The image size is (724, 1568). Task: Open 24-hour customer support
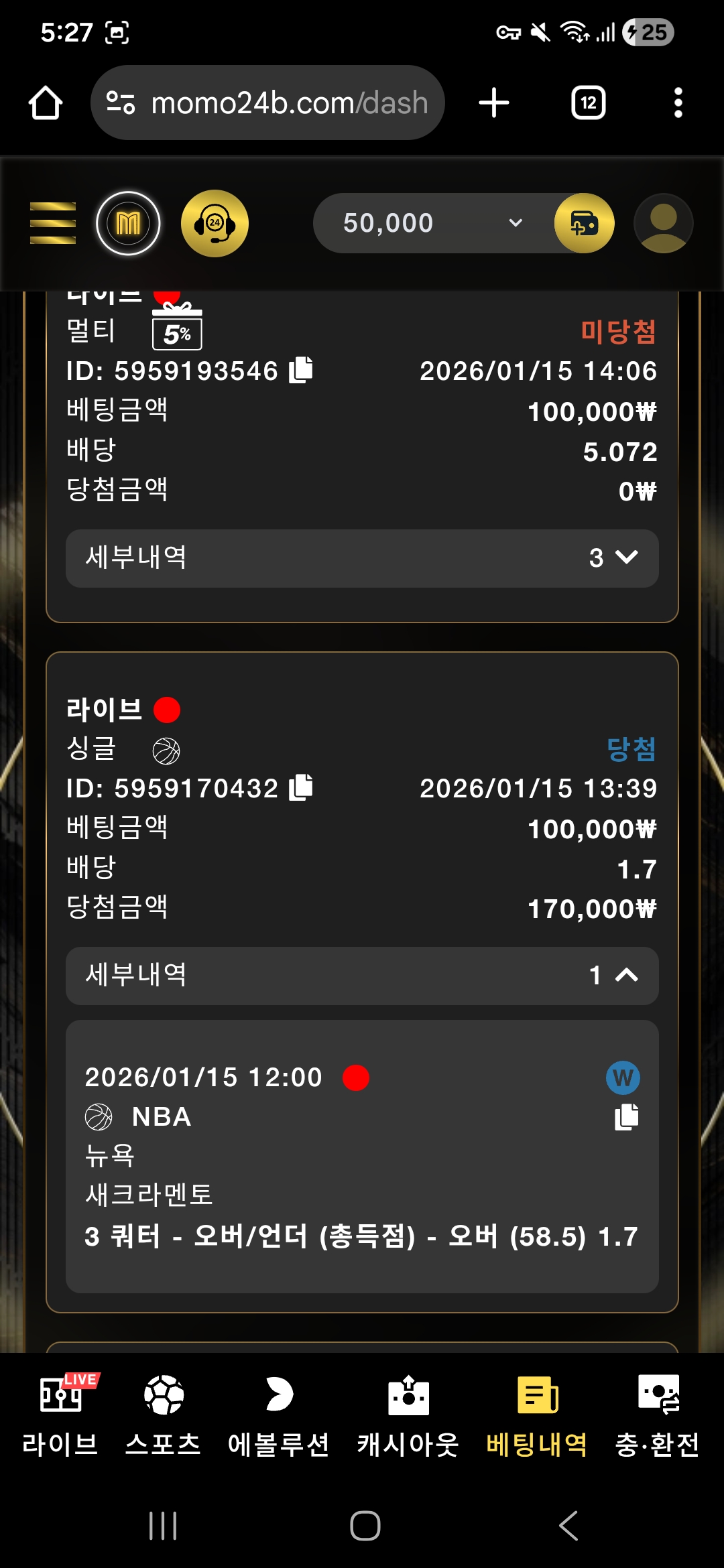pos(215,223)
